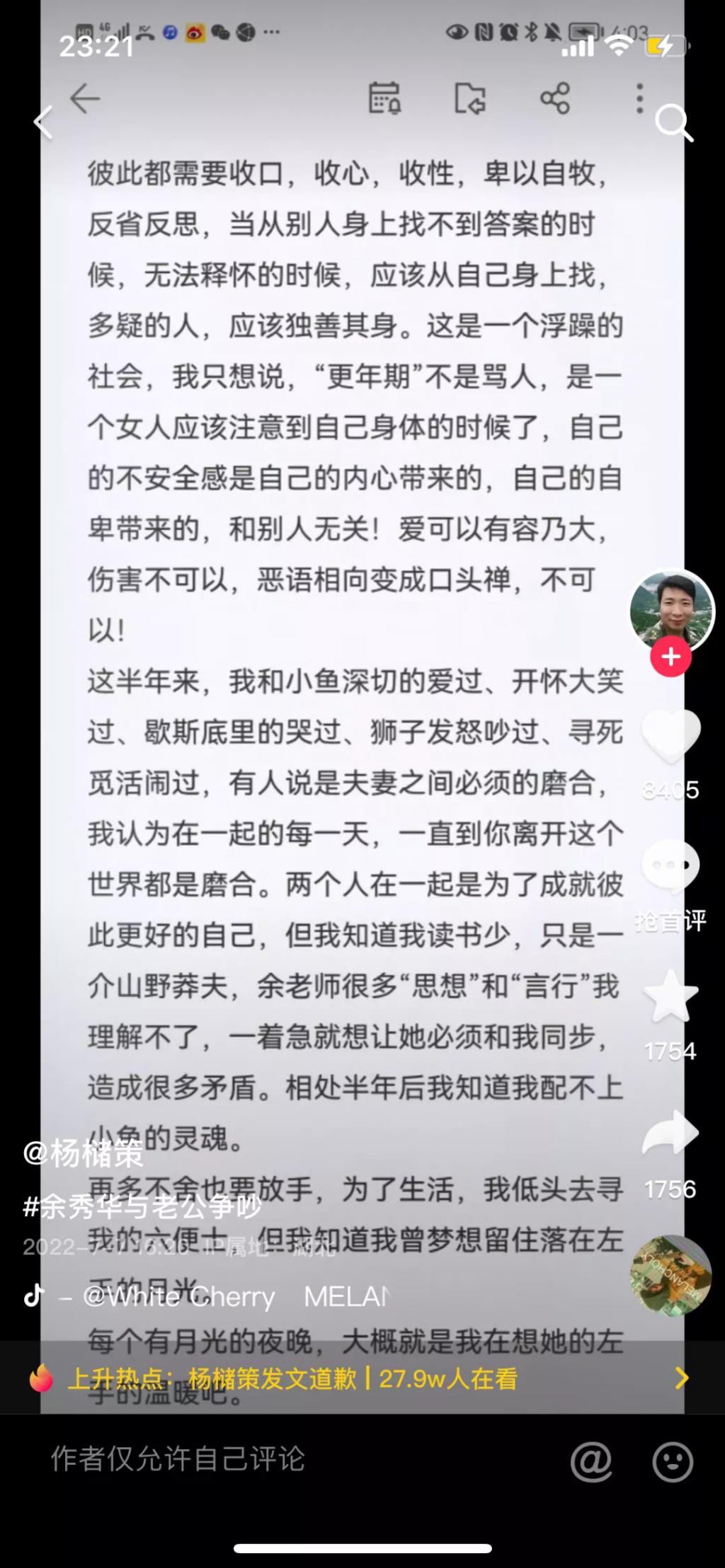Open 杨槠策's profile avatar
725x1568 pixels.
pos(671,611)
